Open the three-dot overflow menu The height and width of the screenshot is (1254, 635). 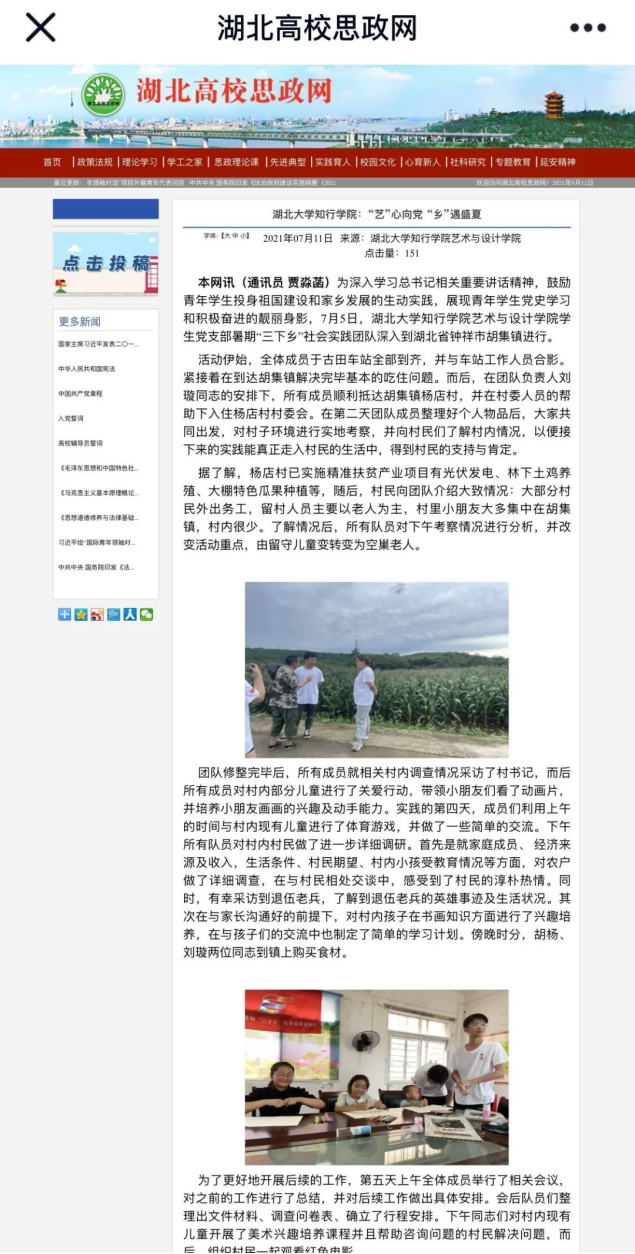587,28
